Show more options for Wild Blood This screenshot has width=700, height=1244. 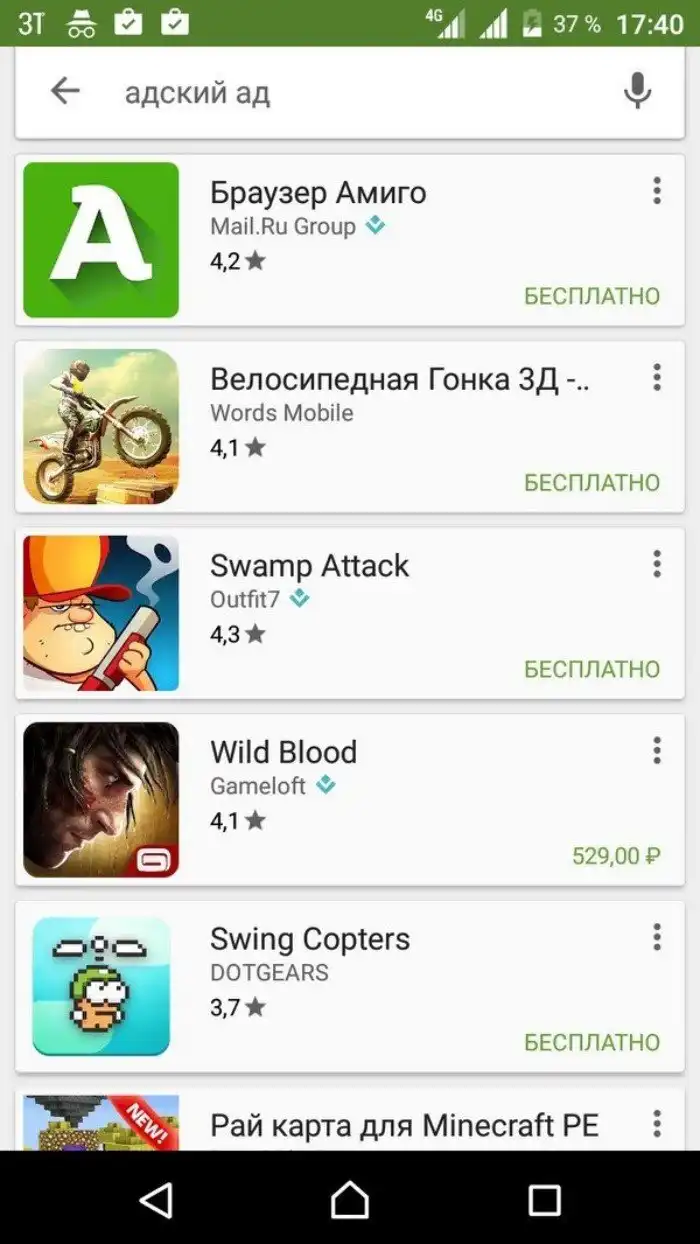657,751
